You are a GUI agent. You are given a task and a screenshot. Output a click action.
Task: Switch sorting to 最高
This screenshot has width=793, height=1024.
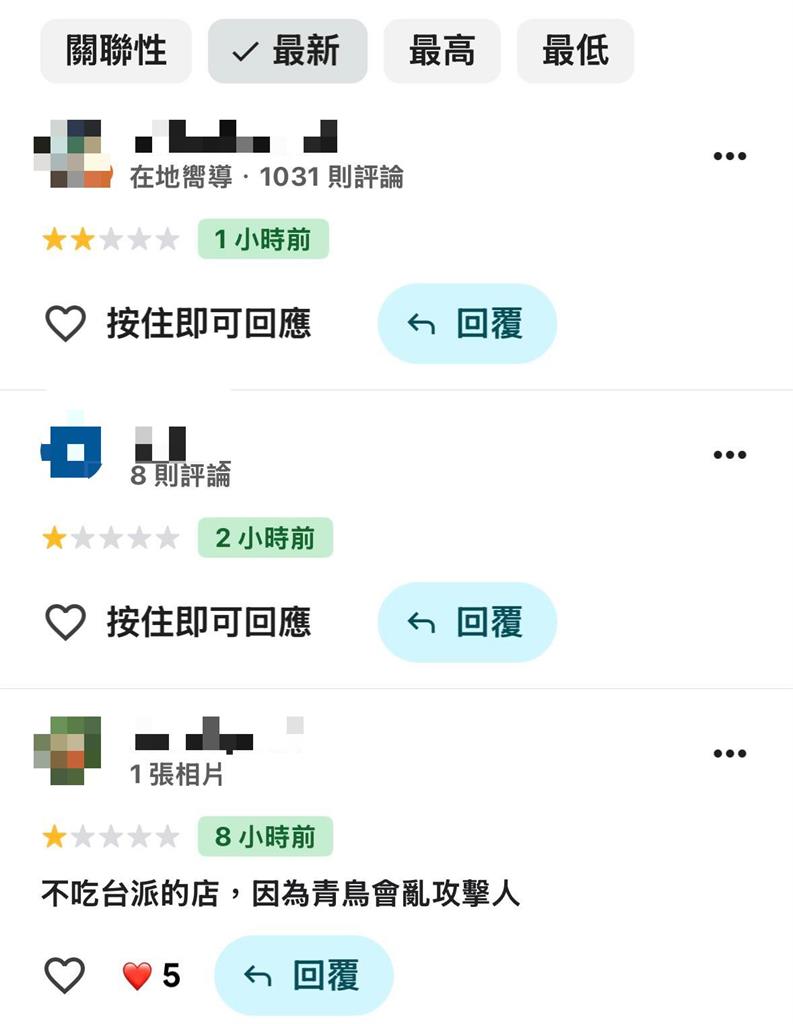click(441, 51)
